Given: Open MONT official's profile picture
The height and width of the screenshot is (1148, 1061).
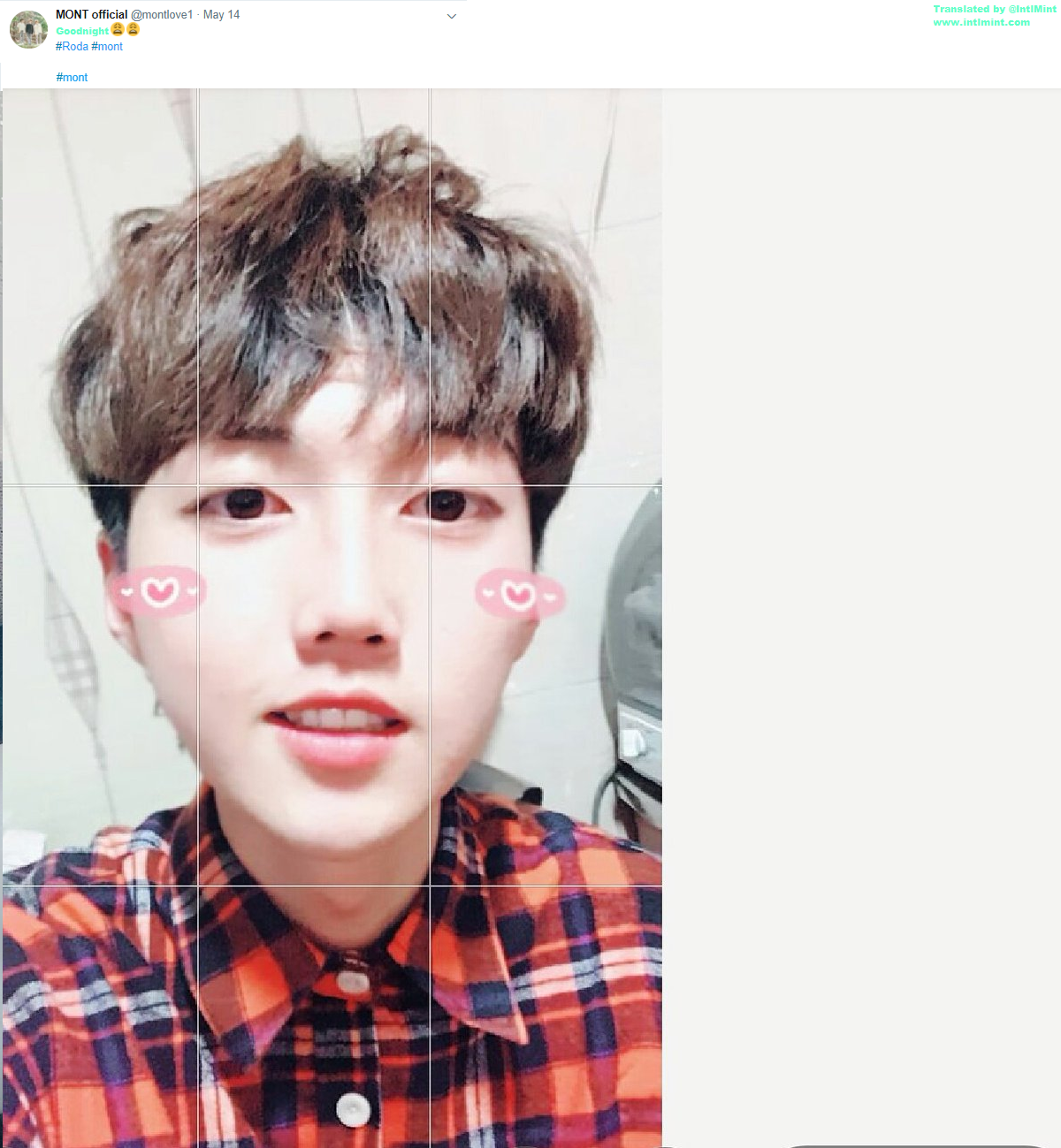Looking at the screenshot, I should coord(28,30).
